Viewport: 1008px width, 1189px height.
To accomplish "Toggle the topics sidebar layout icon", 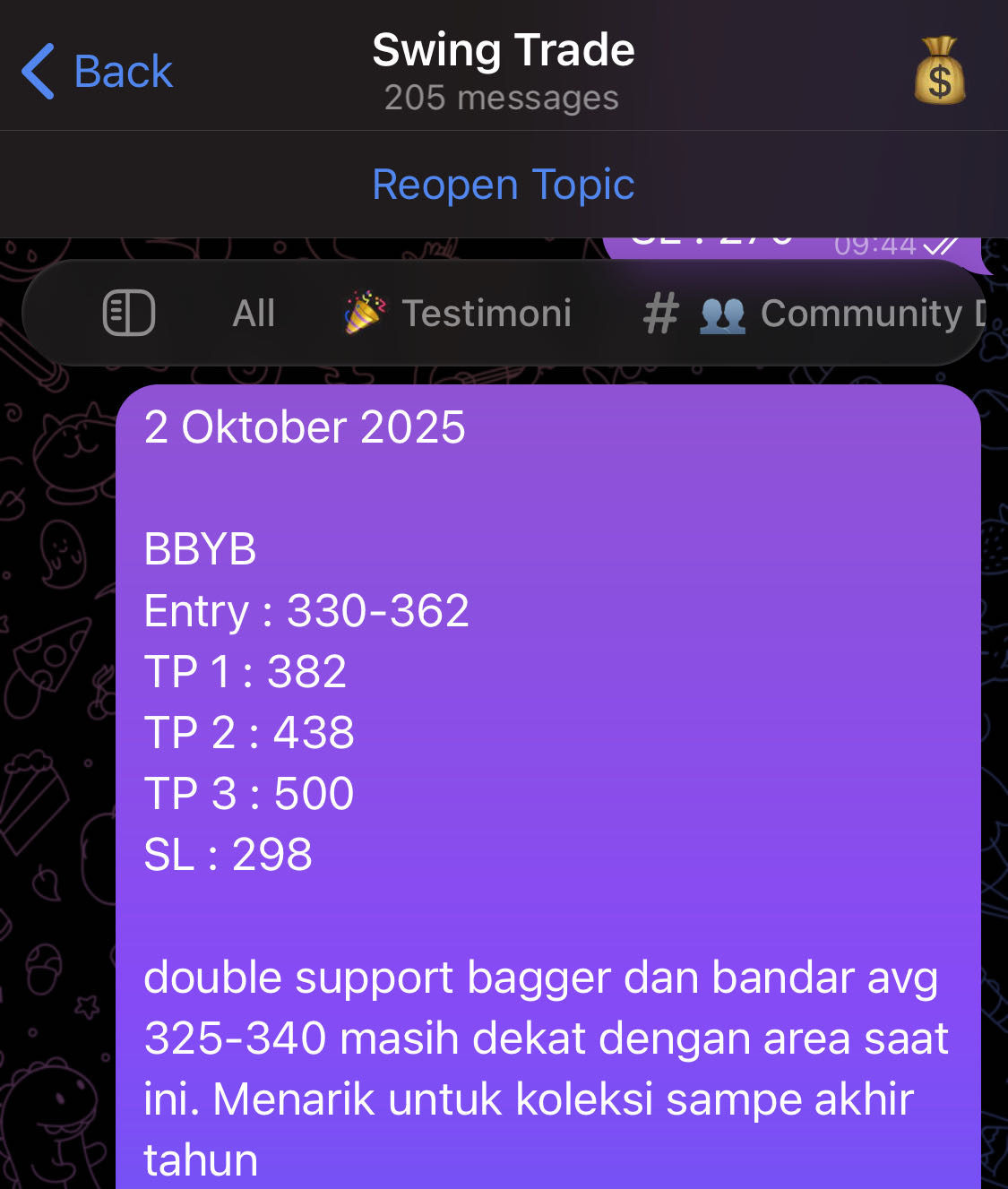I will coord(129,313).
